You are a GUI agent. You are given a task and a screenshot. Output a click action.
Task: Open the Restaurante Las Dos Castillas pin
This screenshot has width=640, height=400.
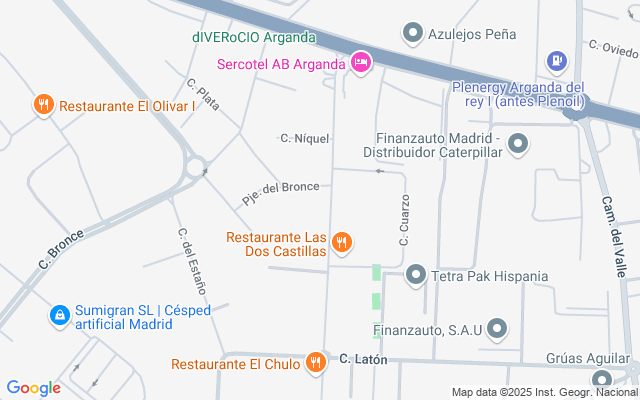(x=342, y=241)
